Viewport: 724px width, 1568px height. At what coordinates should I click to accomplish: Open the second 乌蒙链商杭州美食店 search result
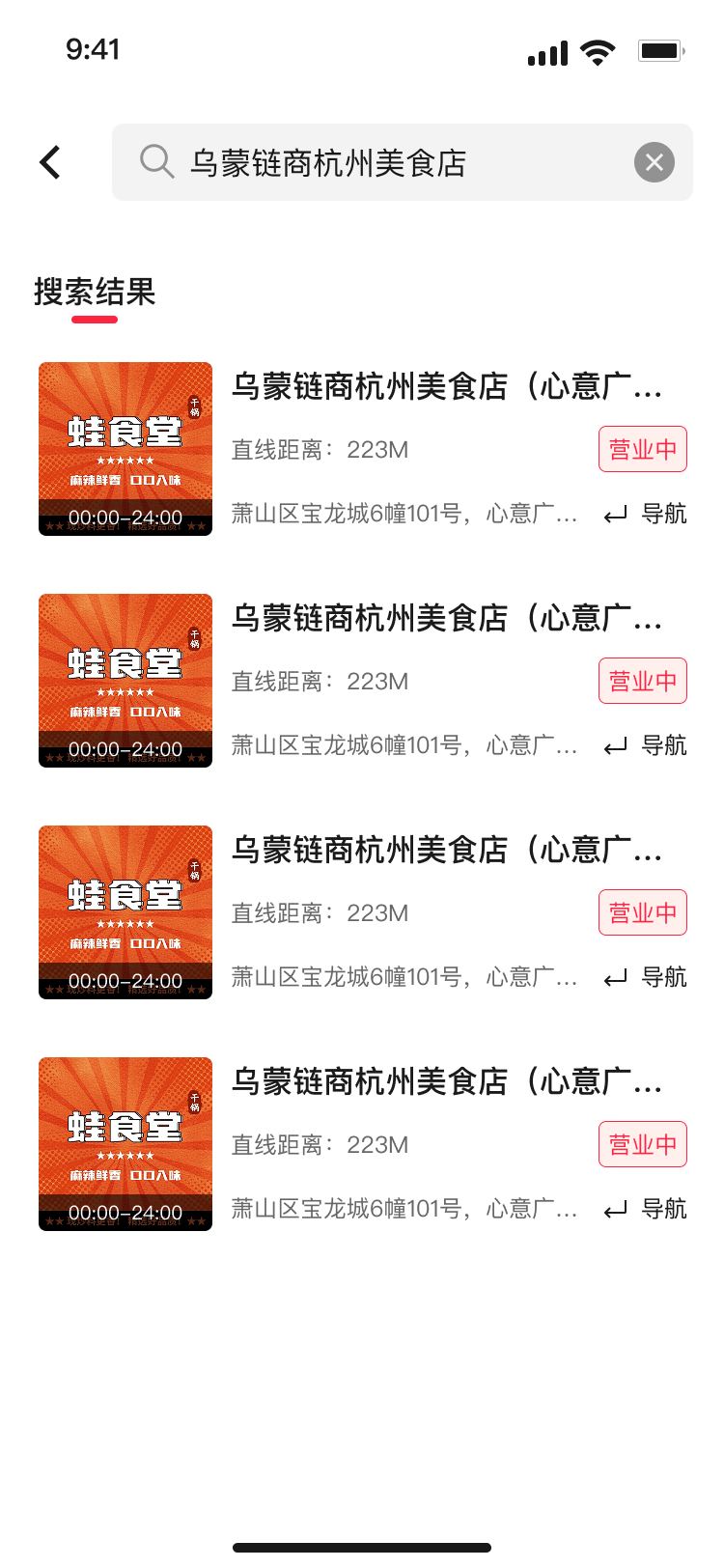(x=446, y=619)
